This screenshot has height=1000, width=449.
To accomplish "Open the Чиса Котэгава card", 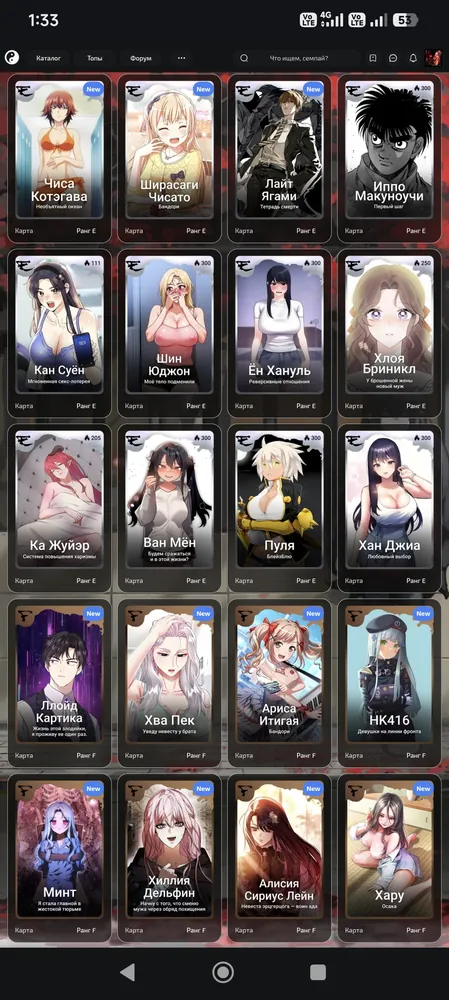I will click(x=59, y=158).
